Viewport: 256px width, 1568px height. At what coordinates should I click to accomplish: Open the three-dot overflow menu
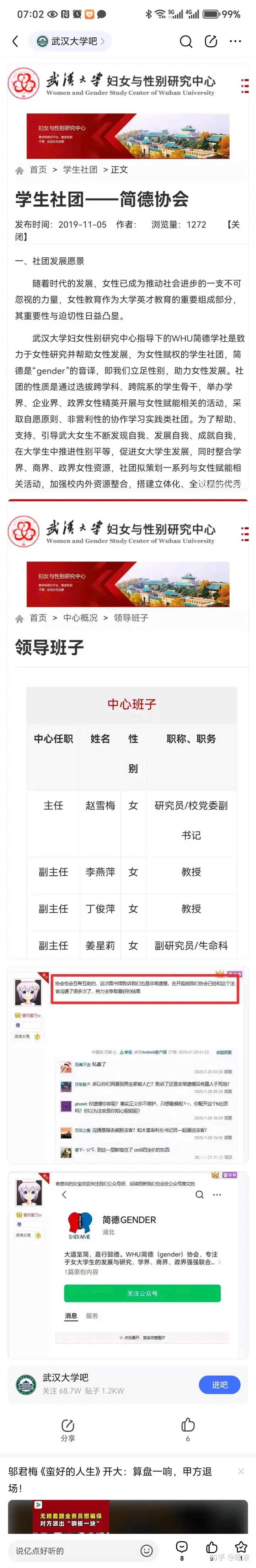pyautogui.click(x=235, y=41)
